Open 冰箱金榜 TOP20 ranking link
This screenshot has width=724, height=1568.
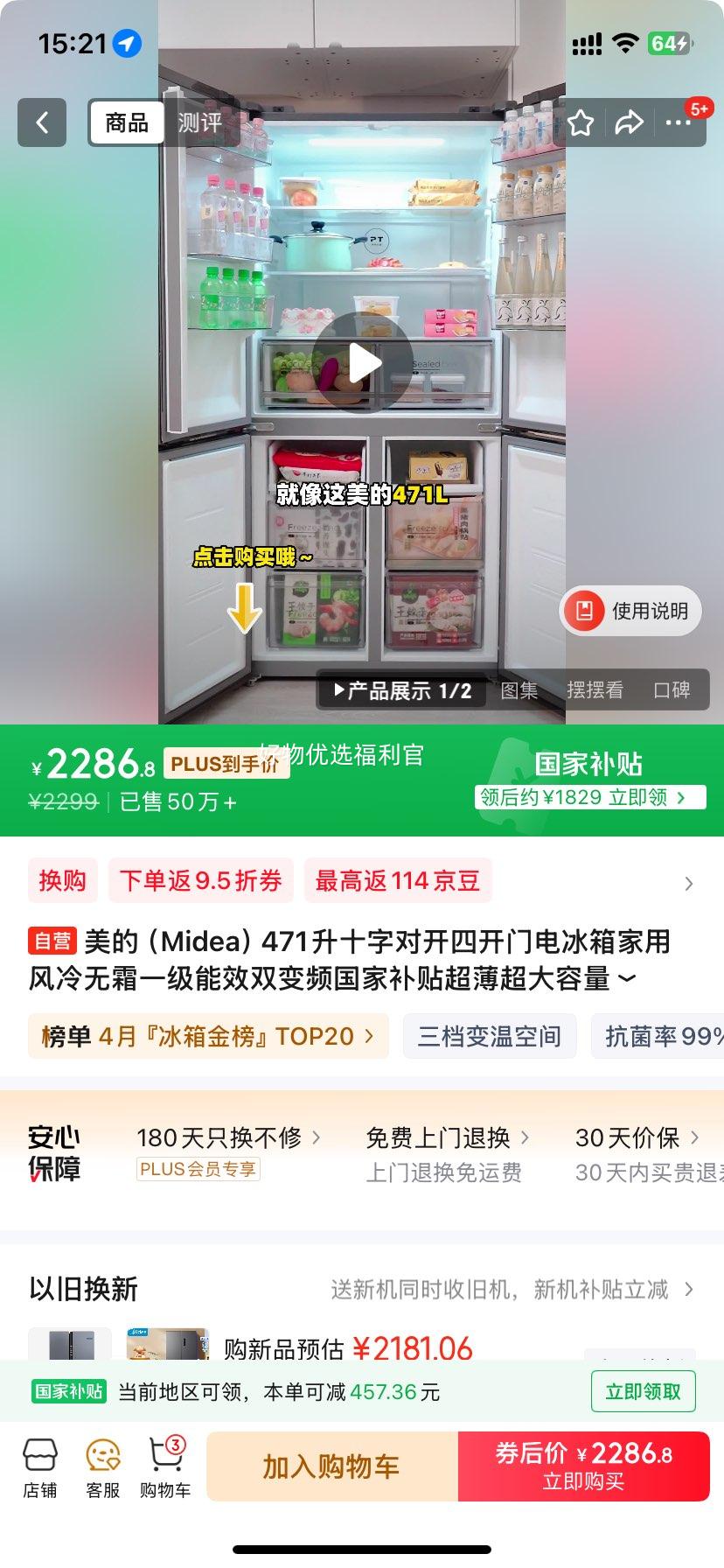208,1035
